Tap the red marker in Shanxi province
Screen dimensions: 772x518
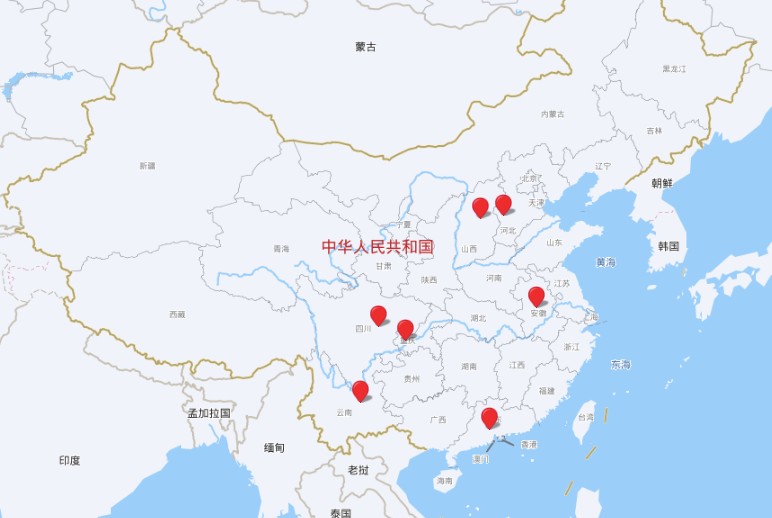pos(480,207)
